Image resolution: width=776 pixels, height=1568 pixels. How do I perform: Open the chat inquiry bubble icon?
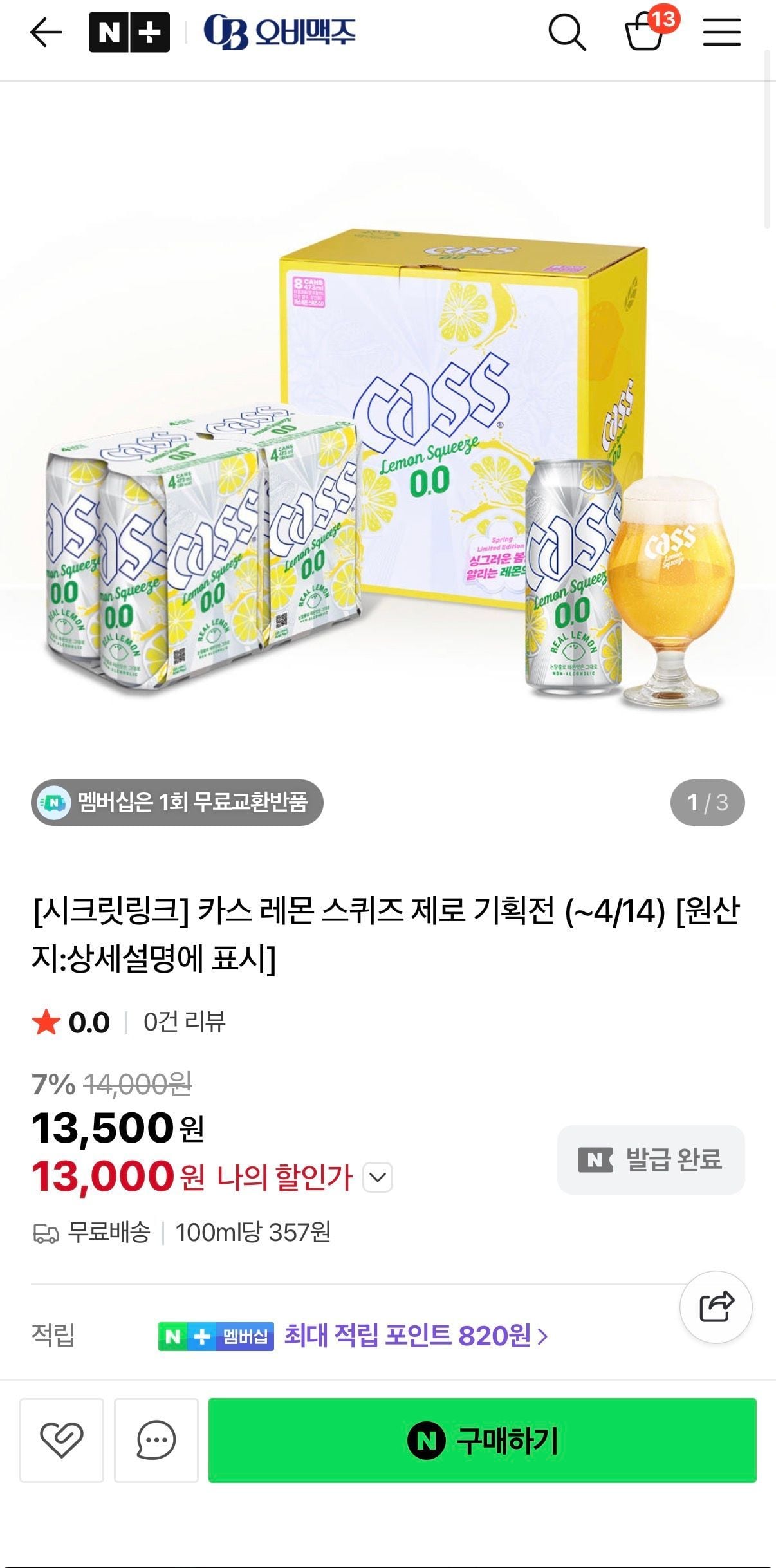(156, 1440)
